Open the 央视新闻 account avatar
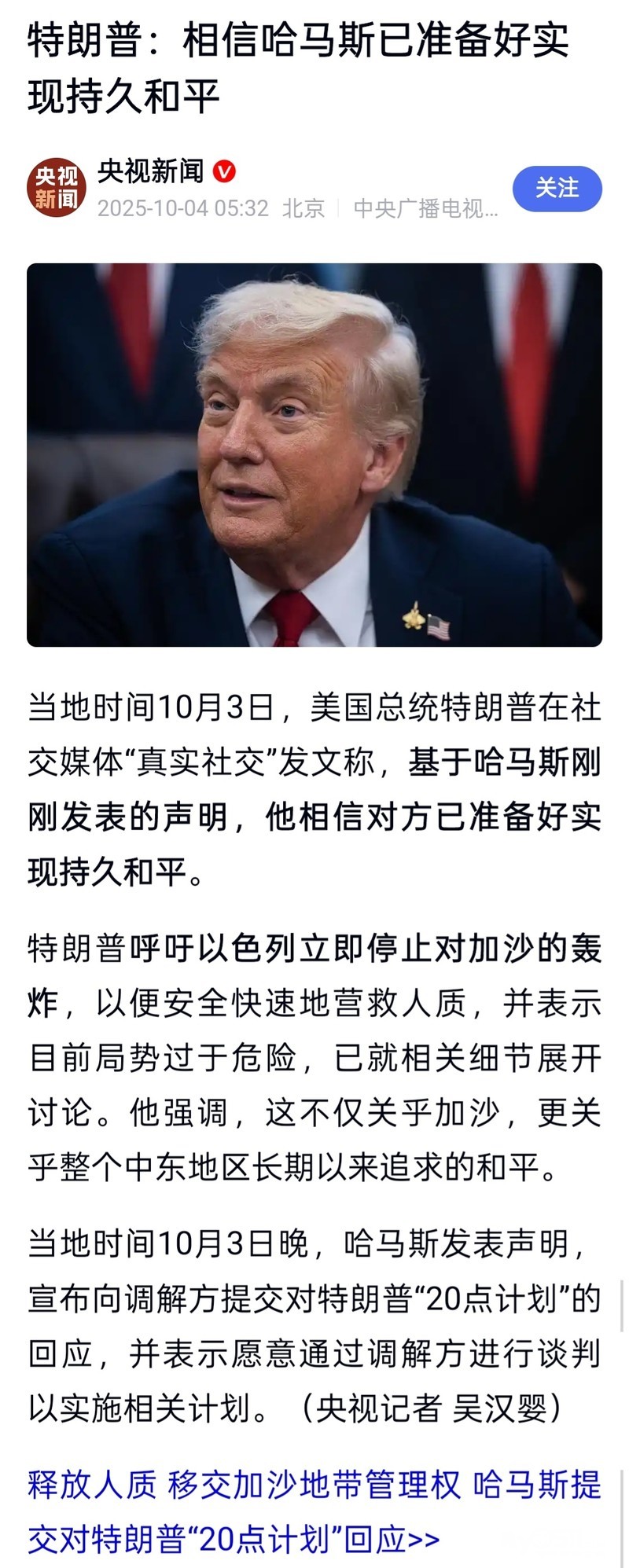The width and height of the screenshot is (629, 1568). tap(57, 189)
